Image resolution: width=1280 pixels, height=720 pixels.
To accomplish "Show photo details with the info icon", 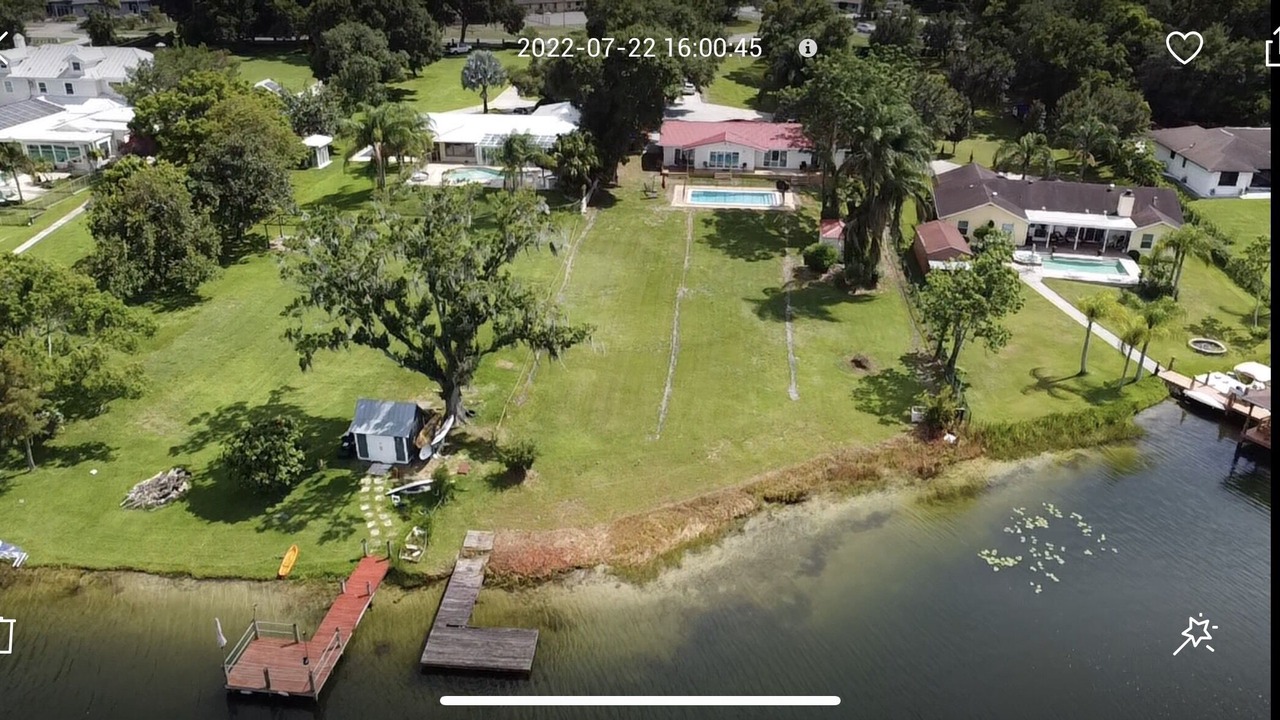I will coord(808,48).
